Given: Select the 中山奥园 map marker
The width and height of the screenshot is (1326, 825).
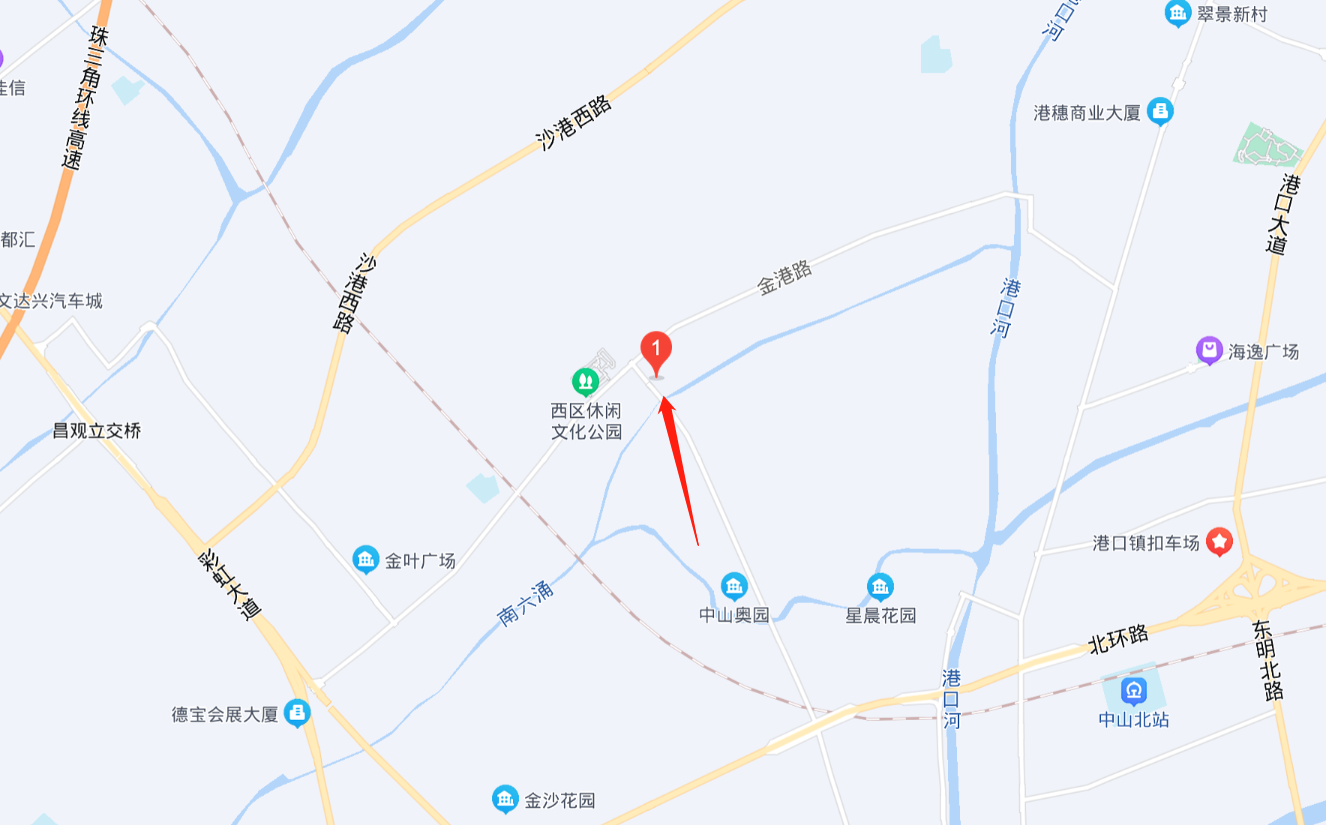Looking at the screenshot, I should [734, 586].
